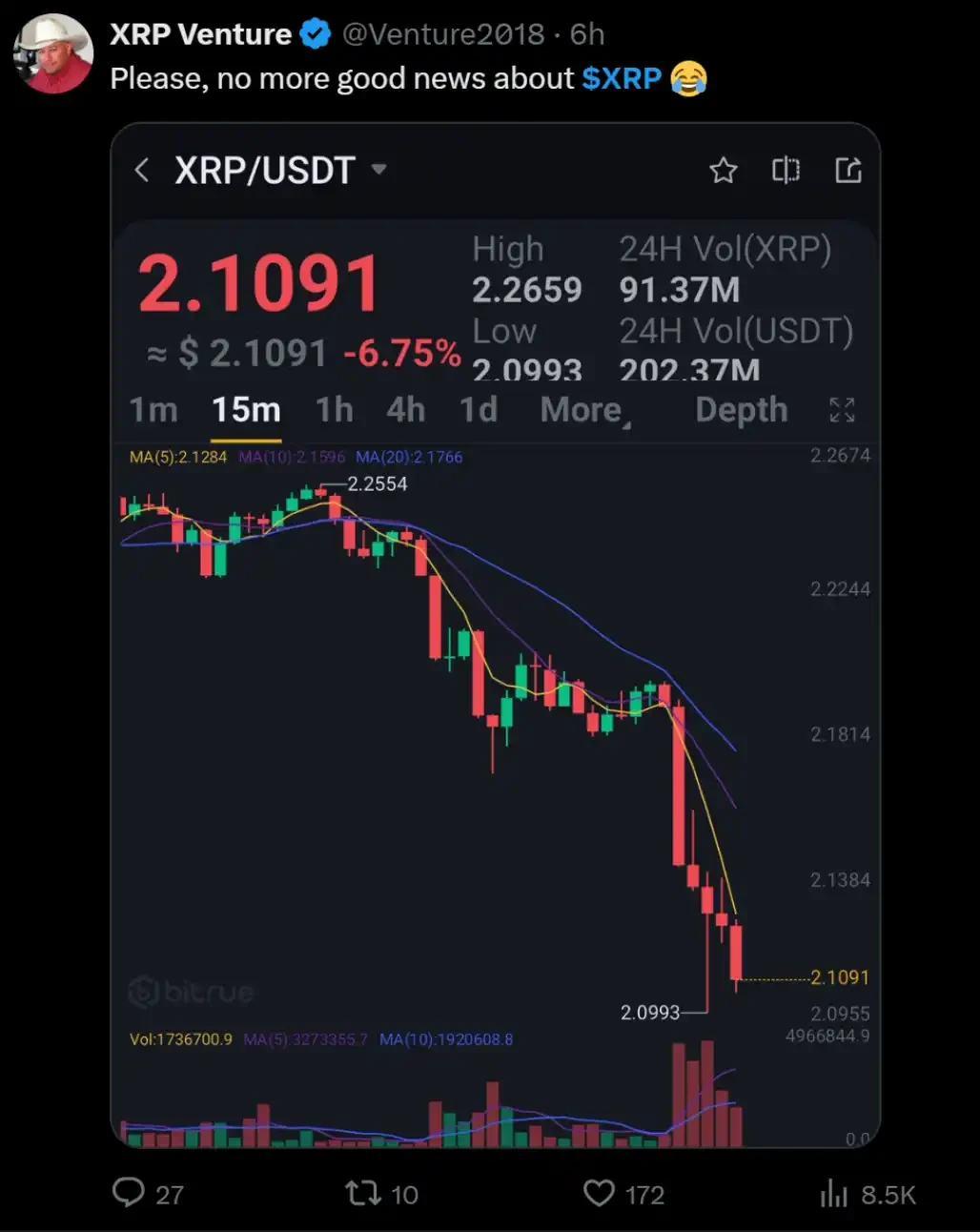Select the Depth view tab
The width and height of the screenshot is (980, 1232).
[x=742, y=410]
